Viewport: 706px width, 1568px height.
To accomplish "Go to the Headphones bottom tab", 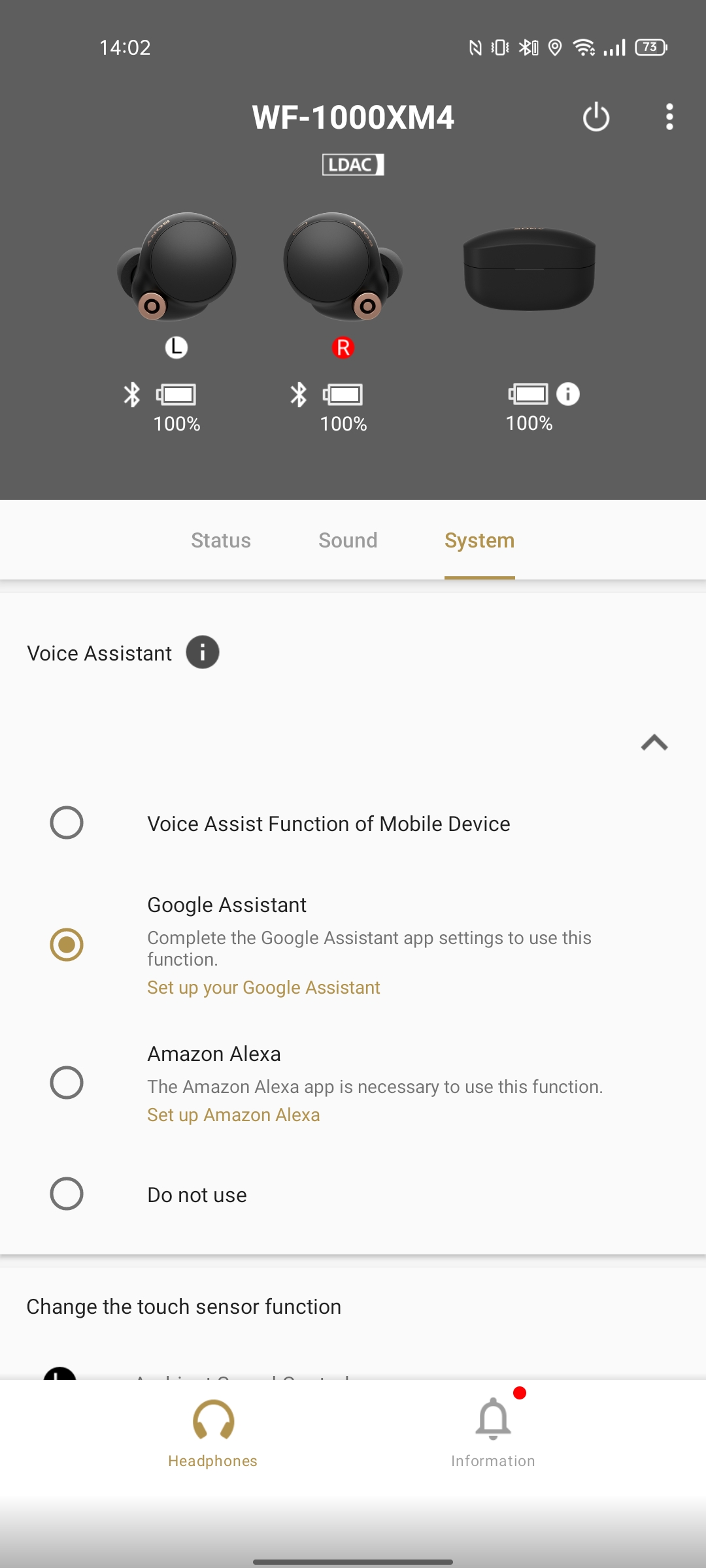I will [212, 1432].
